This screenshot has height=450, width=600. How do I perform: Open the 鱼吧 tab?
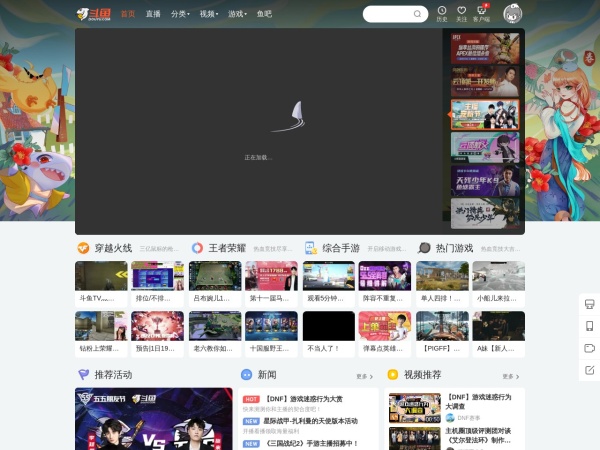[264, 14]
